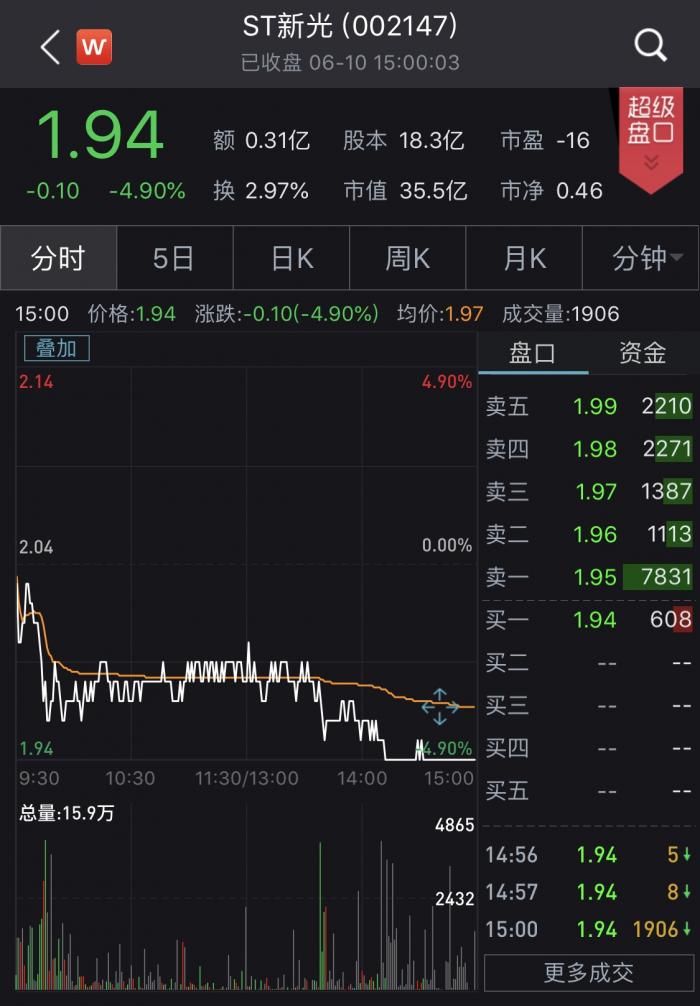
Task: Tap the expand arrows on the chart
Action: (x=440, y=706)
